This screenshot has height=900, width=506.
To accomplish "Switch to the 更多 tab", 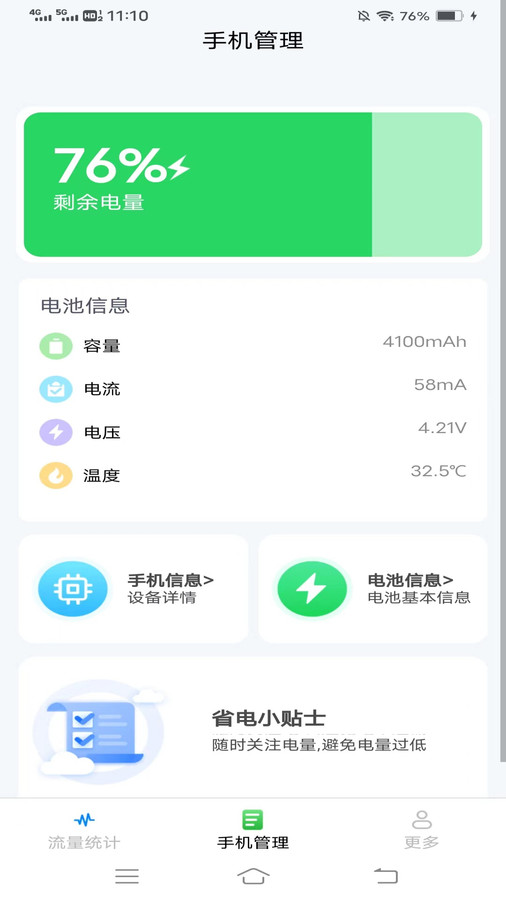I will [422, 830].
